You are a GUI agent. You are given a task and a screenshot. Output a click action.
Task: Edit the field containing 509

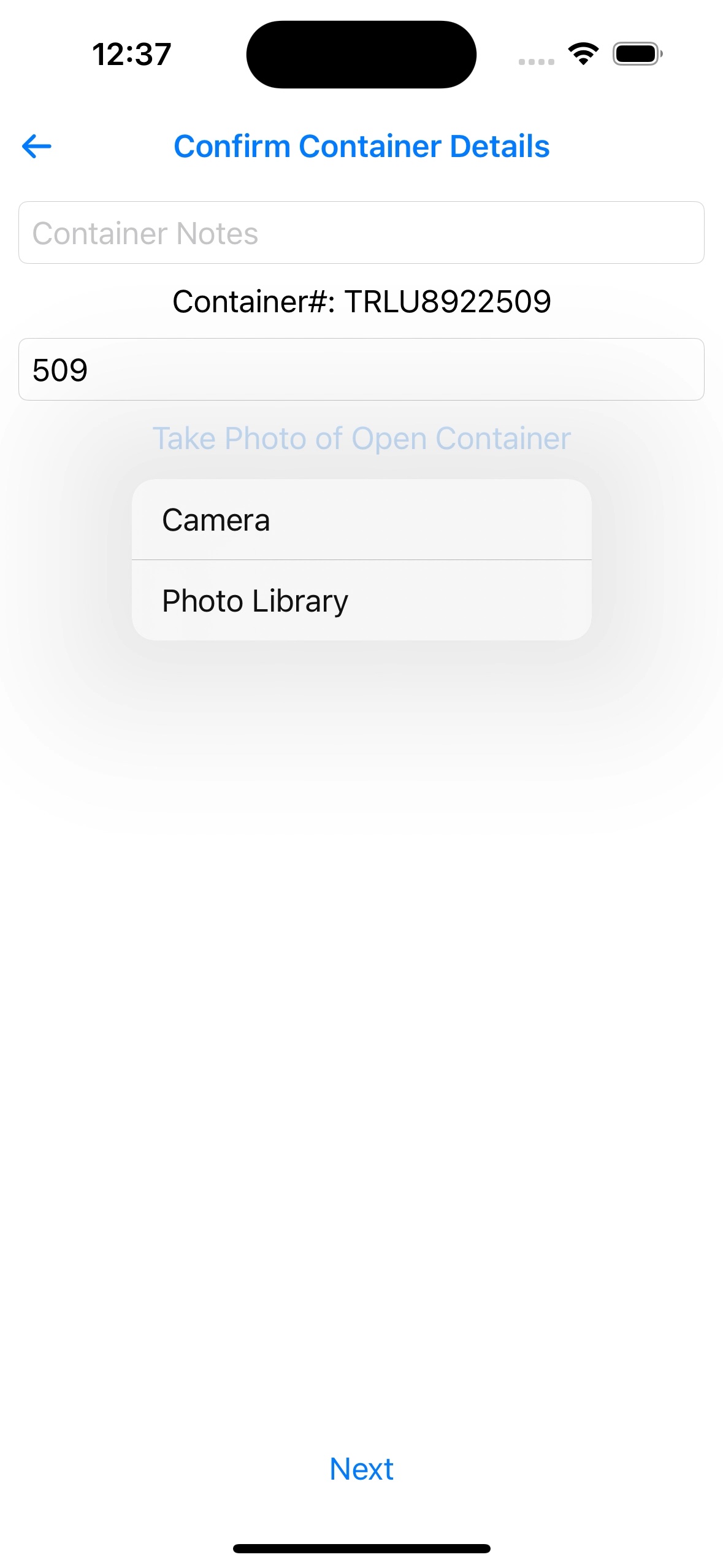pos(361,370)
